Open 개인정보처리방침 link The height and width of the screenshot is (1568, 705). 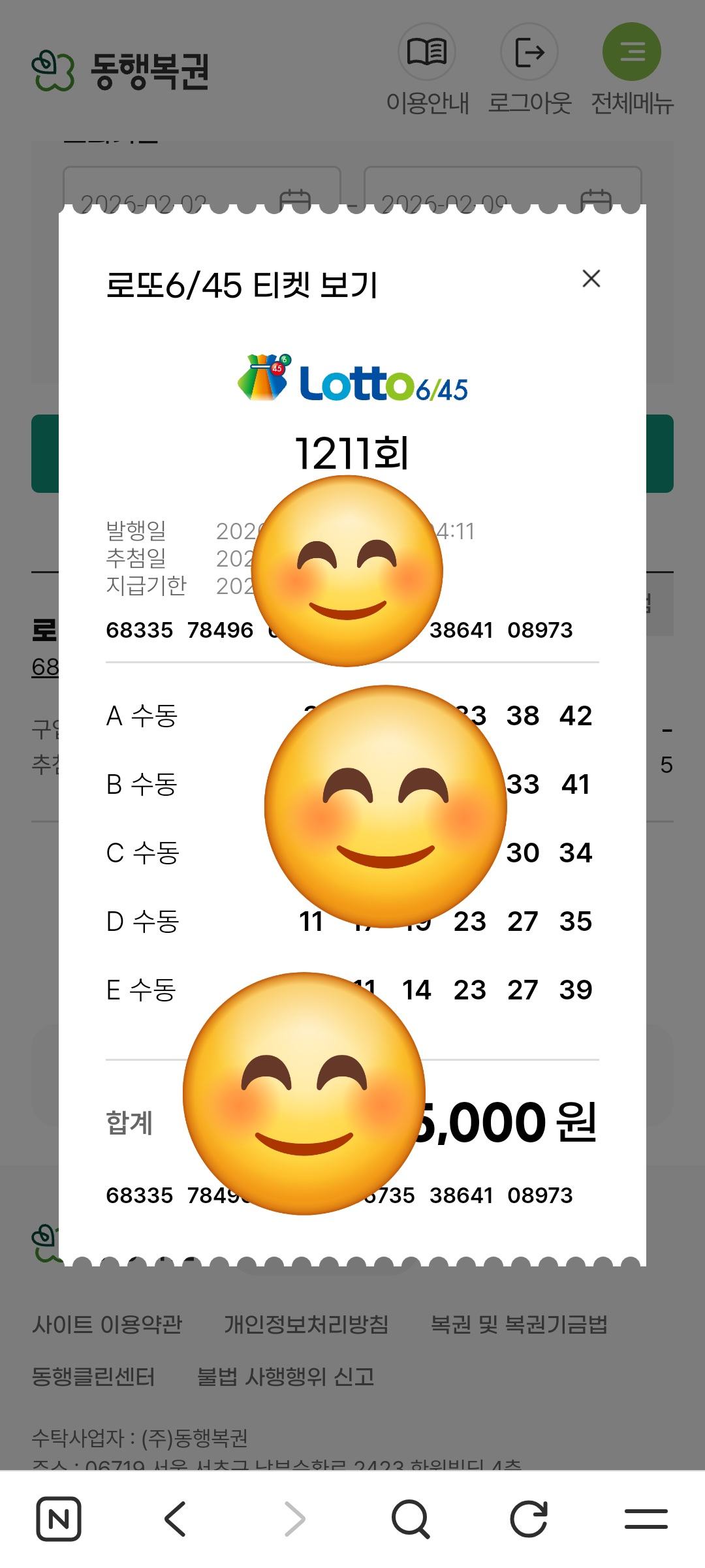(x=306, y=1325)
